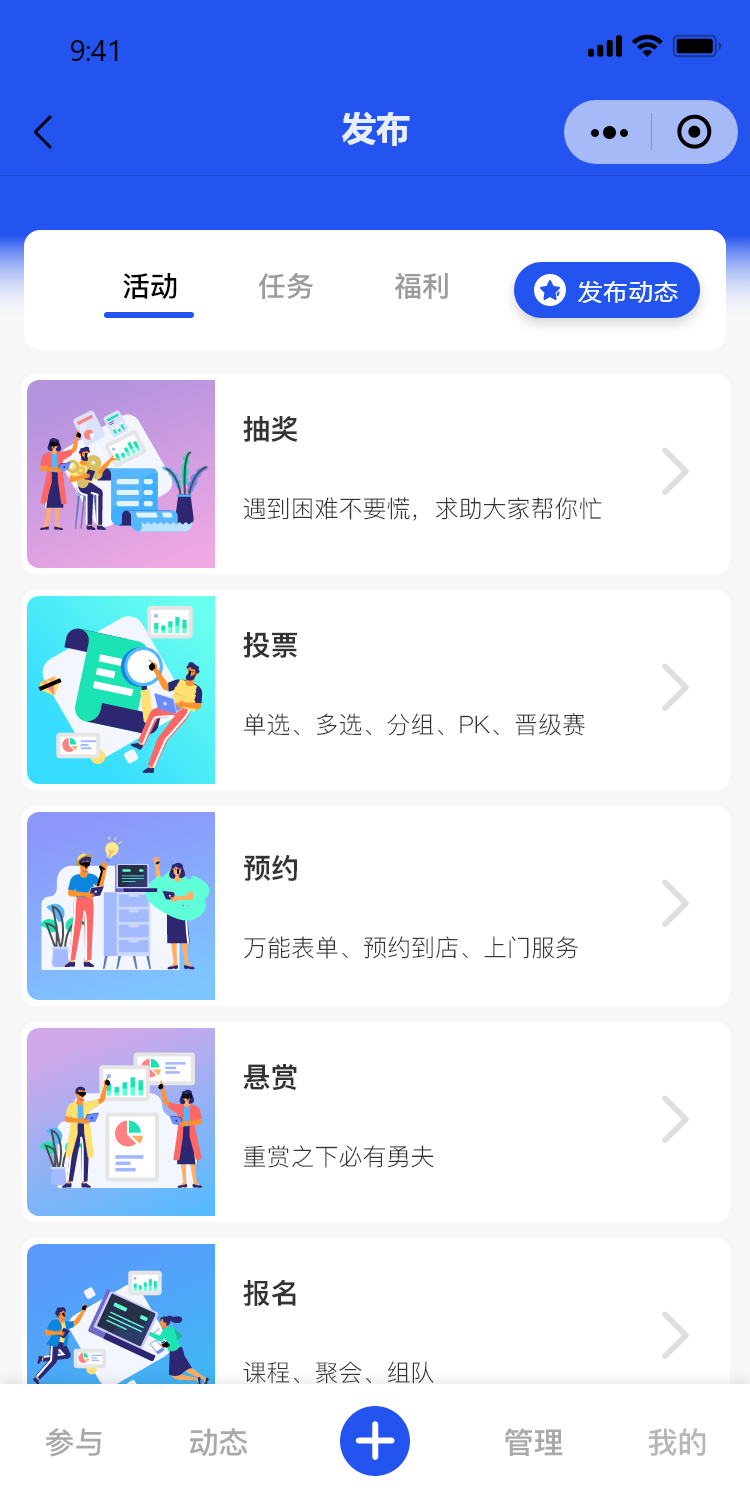Select the 活动 tab
This screenshot has width=750, height=1496.
pyautogui.click(x=150, y=287)
